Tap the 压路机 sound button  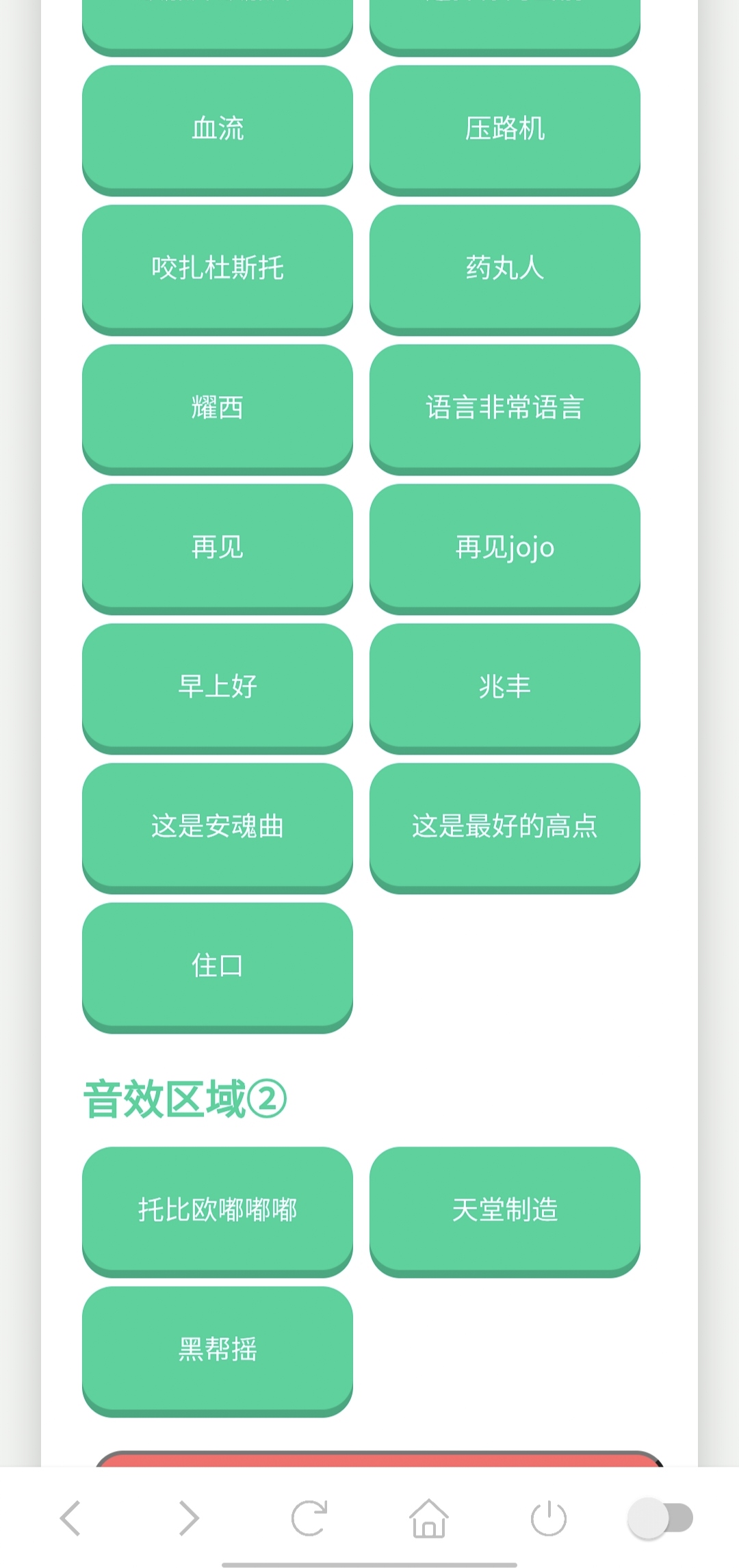(505, 129)
